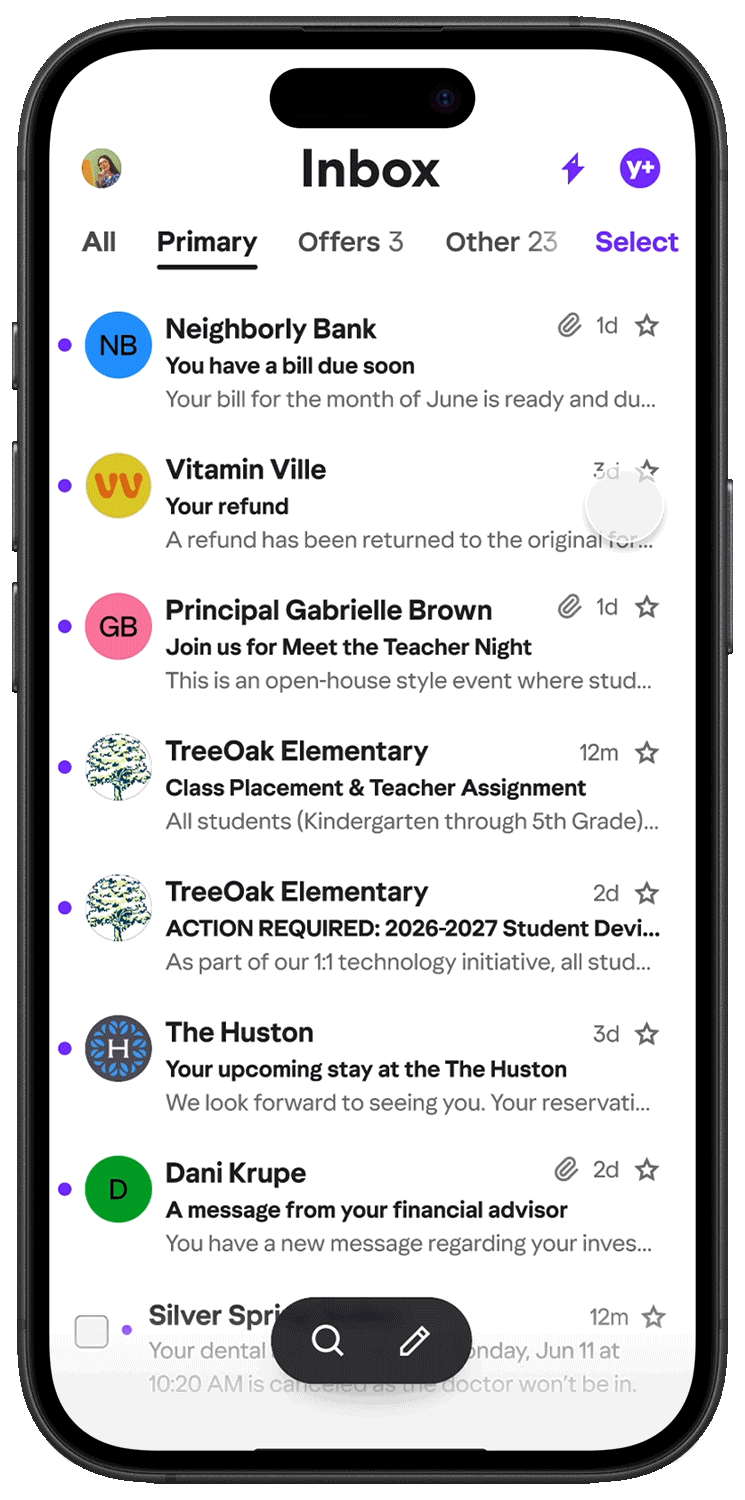The image size is (745, 1500).
Task: Switch to the All tab
Action: [99, 242]
